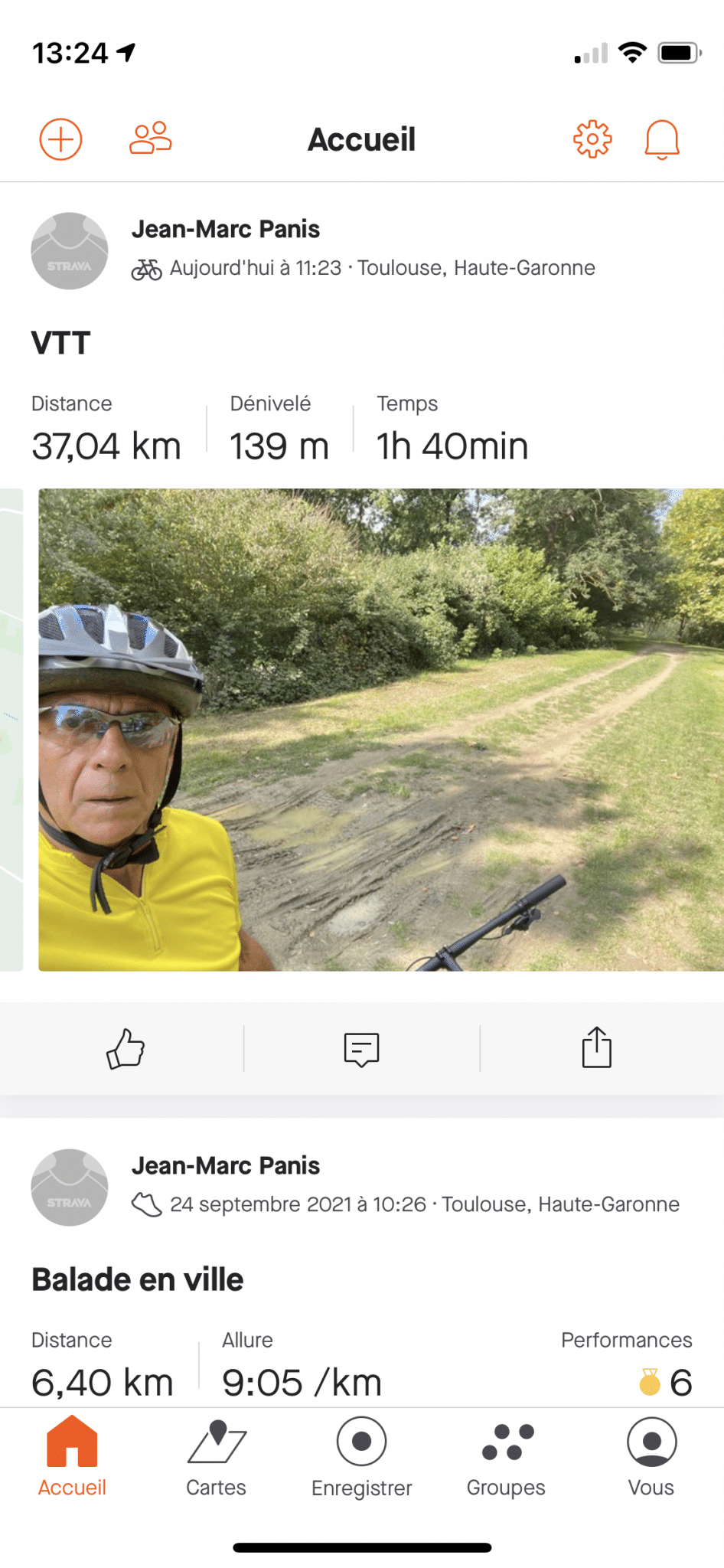724x1568 pixels.
Task: Tap the plus icon to add activity
Action: 60,139
